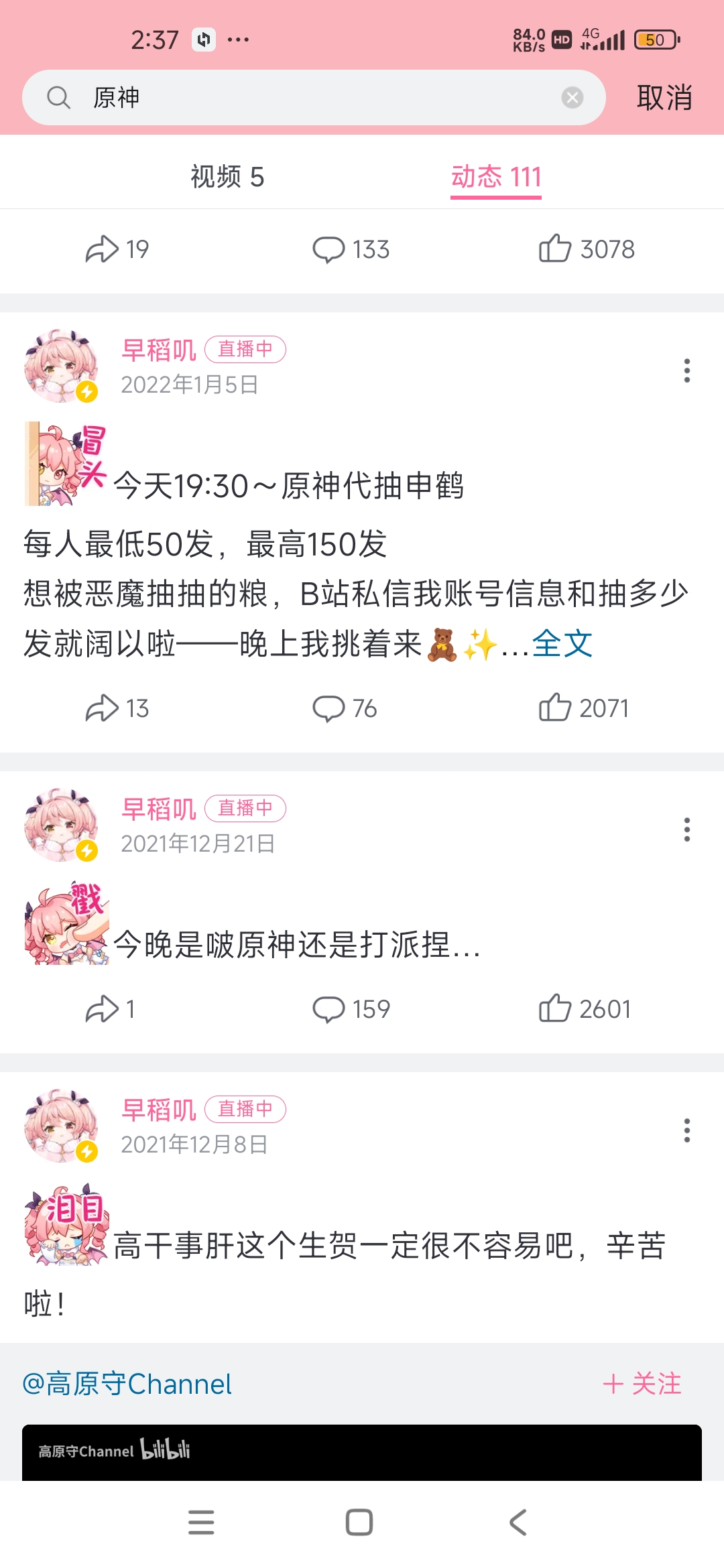Go back using the system back button
The height and width of the screenshot is (1568, 724).
click(518, 1522)
